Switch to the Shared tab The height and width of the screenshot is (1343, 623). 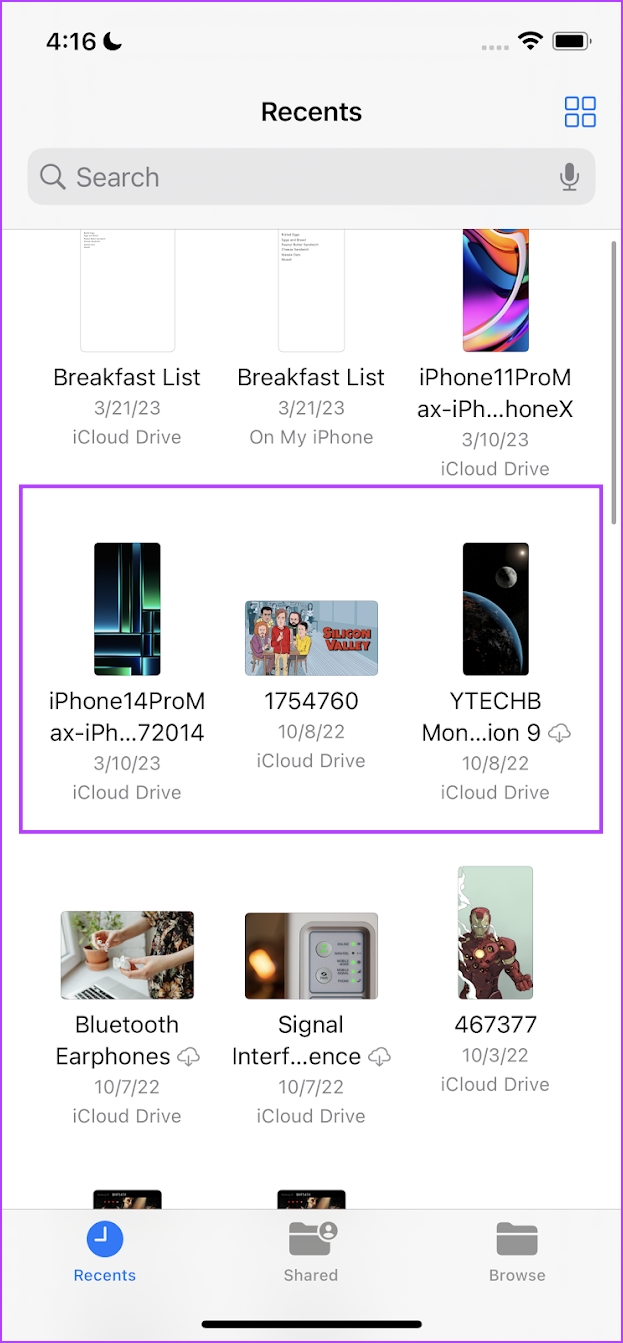[311, 1251]
